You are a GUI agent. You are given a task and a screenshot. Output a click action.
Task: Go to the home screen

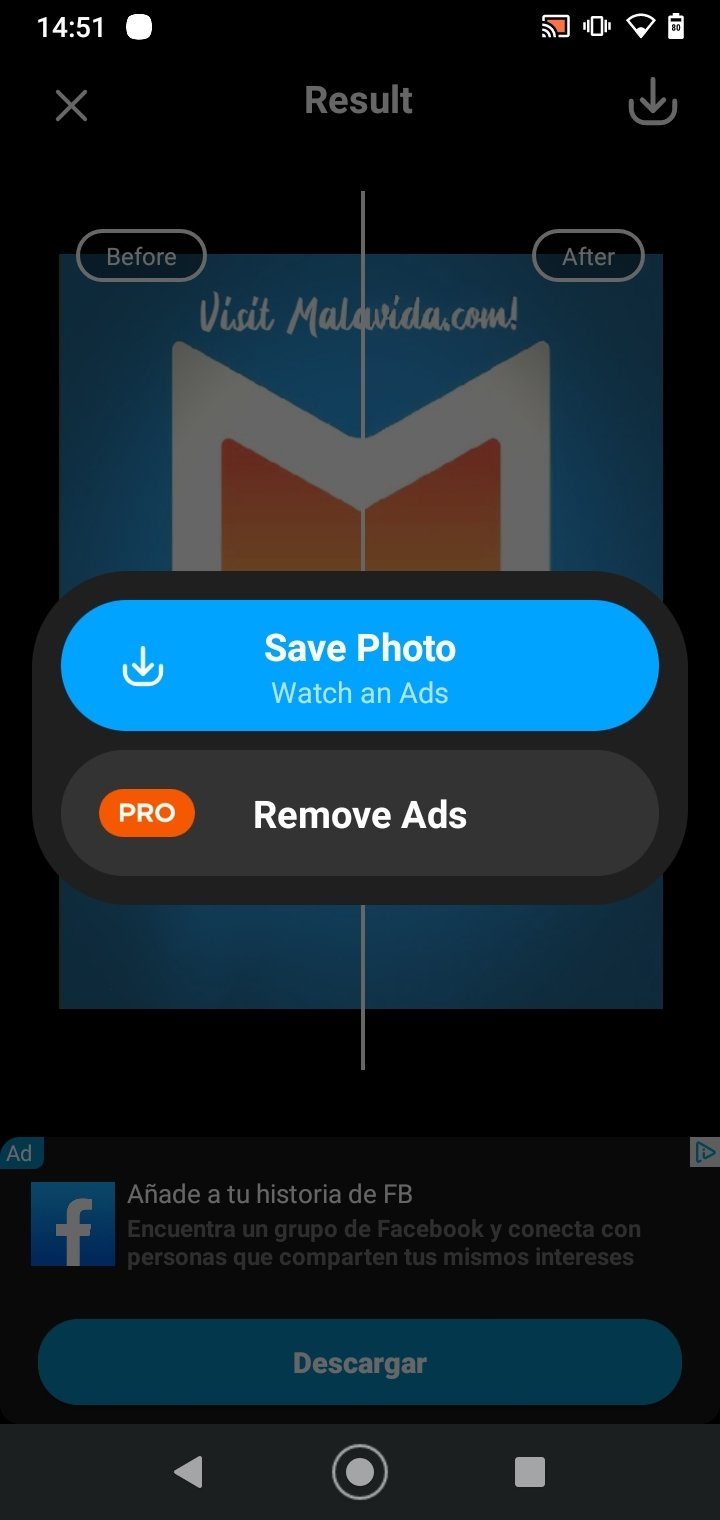[360, 1471]
